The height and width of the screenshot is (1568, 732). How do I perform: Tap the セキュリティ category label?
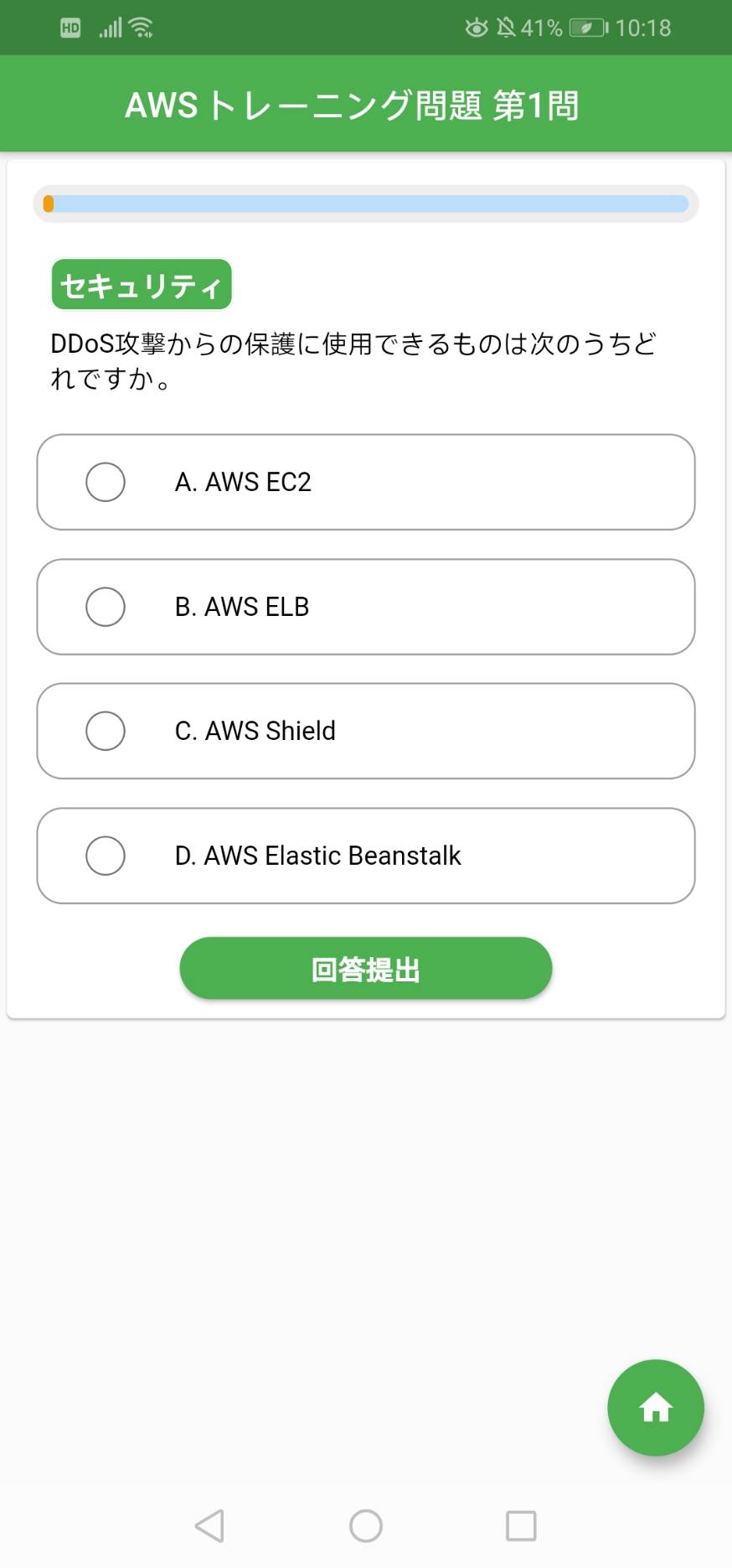tap(141, 283)
